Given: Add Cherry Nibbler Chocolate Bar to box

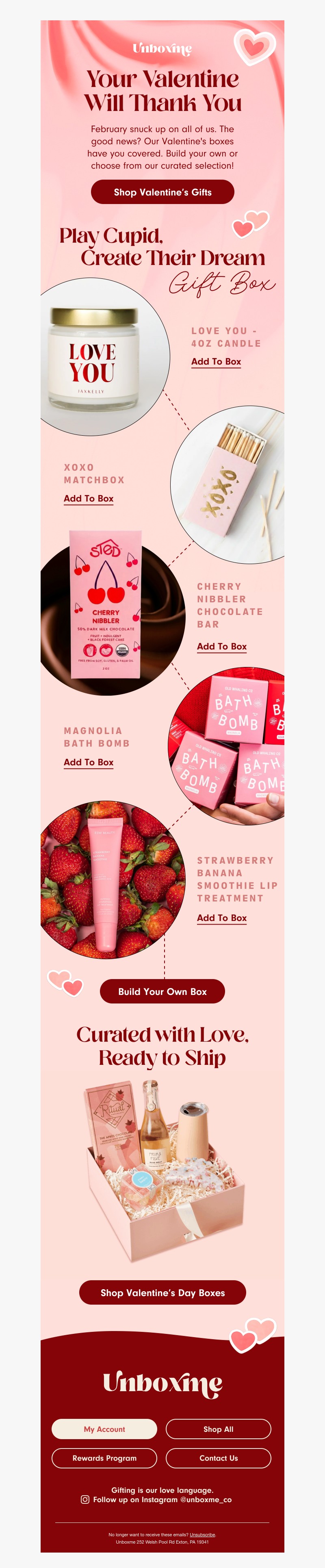Looking at the screenshot, I should point(221,647).
